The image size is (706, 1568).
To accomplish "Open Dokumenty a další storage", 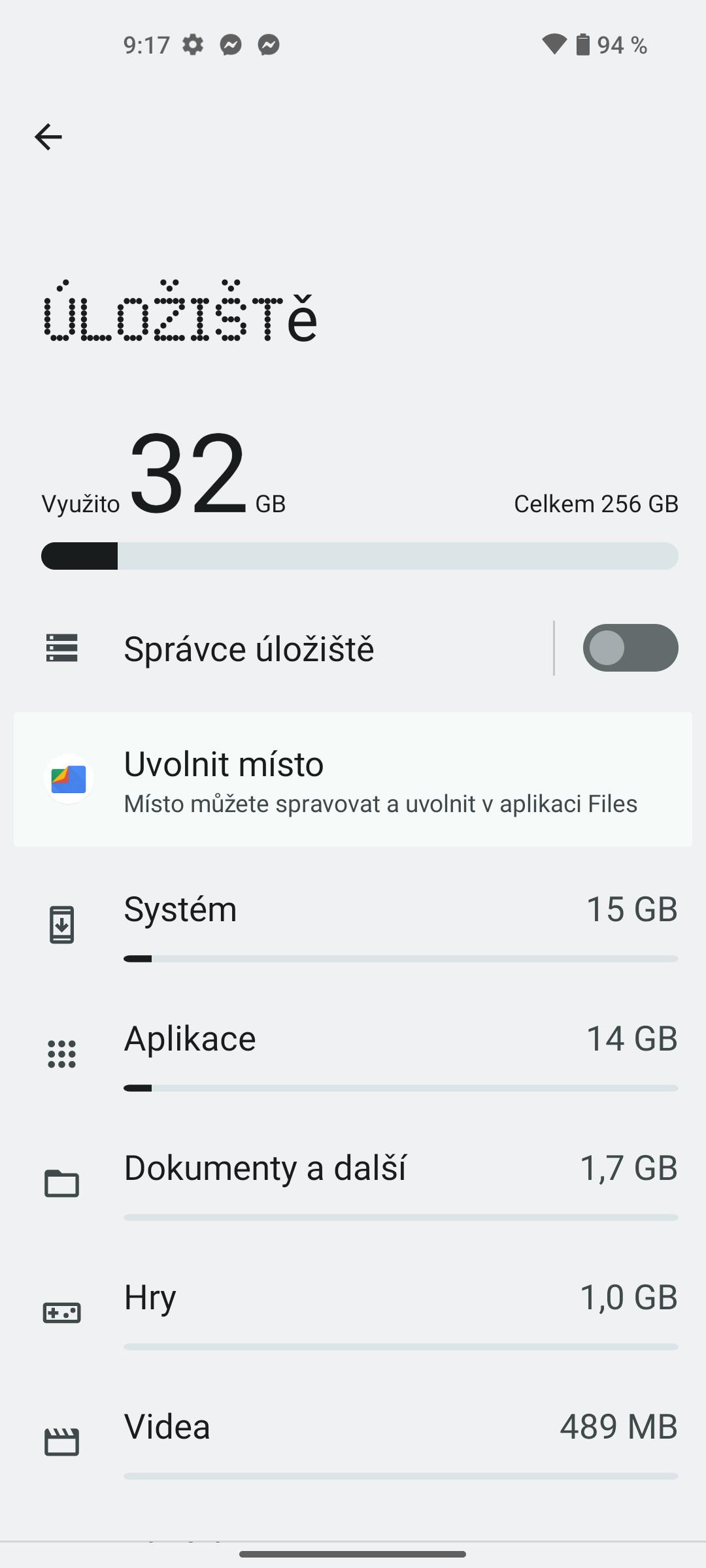I will pos(353,1184).
